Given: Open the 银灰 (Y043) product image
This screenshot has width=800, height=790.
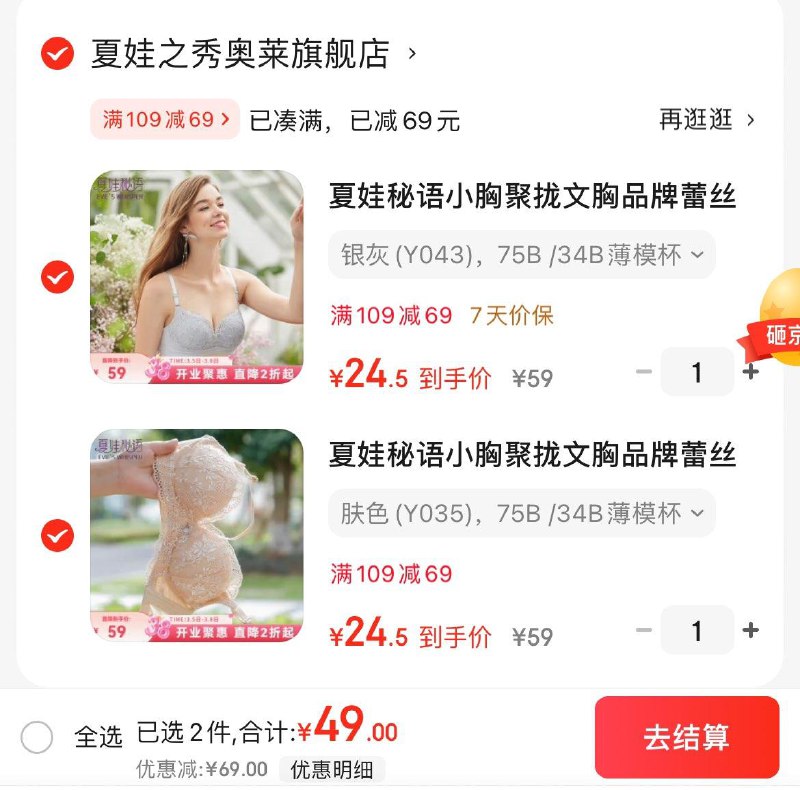Looking at the screenshot, I should 196,277.
